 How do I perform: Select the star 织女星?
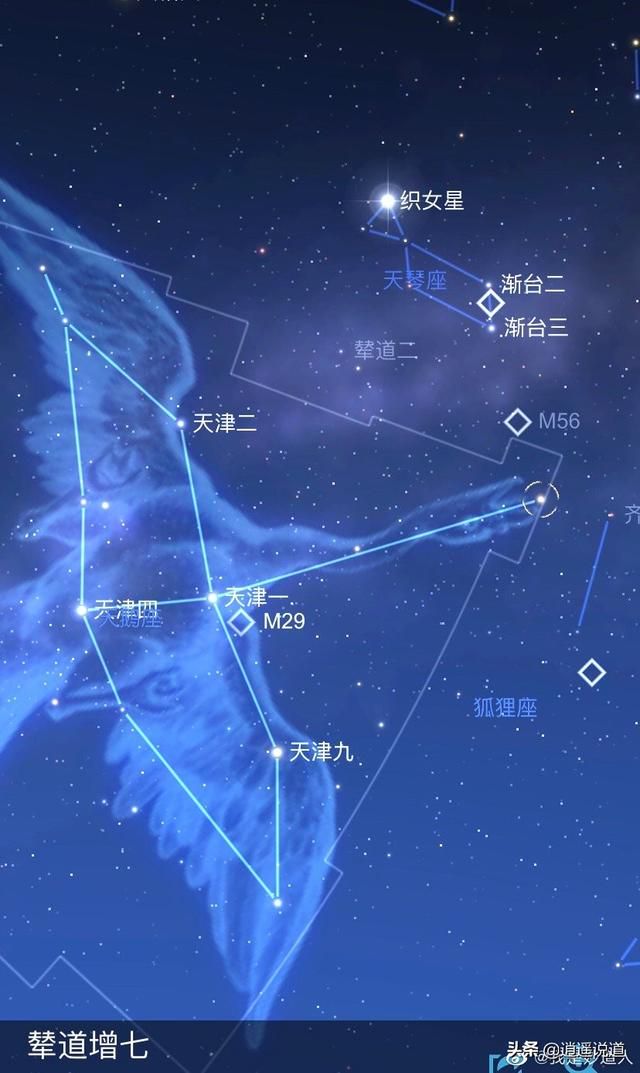point(387,201)
